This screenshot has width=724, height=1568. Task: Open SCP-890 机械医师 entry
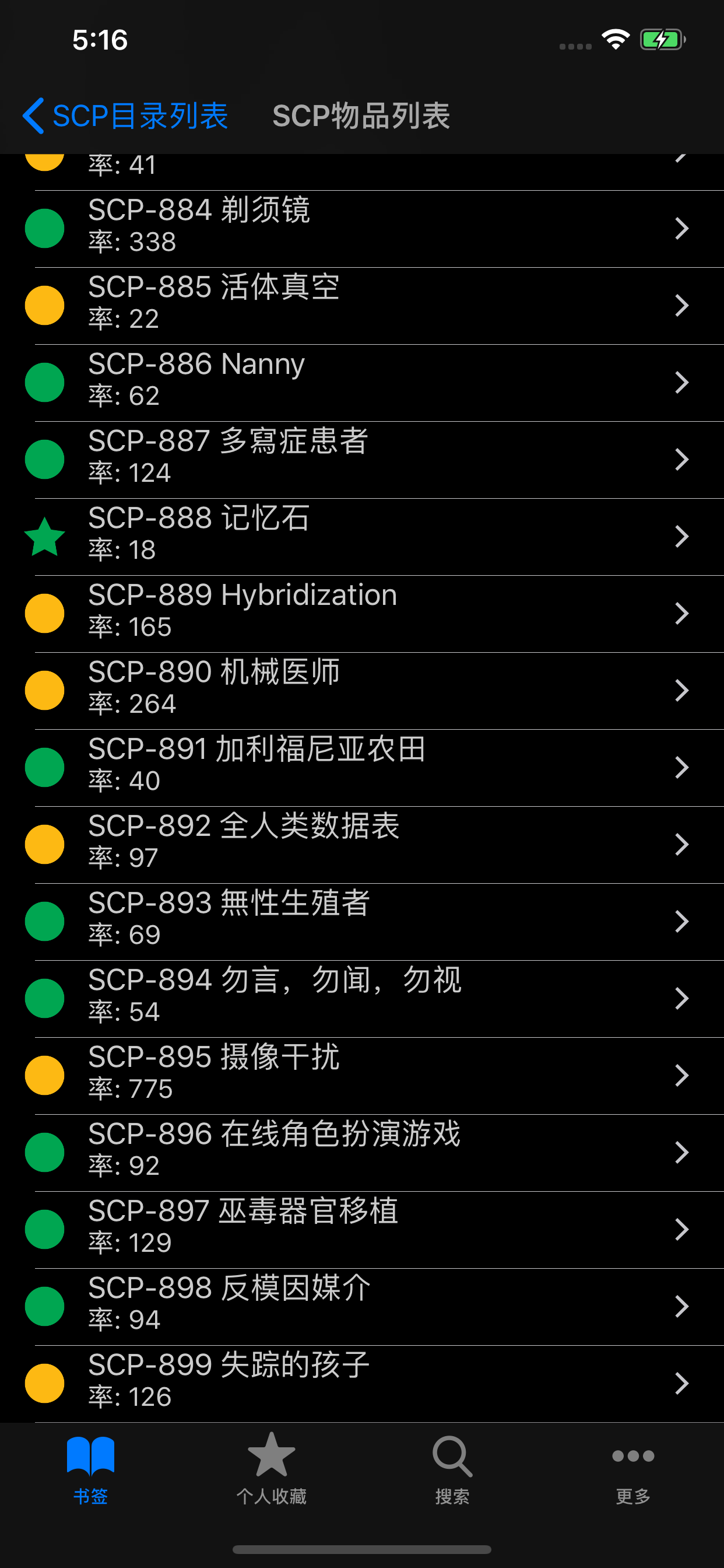pos(362,691)
